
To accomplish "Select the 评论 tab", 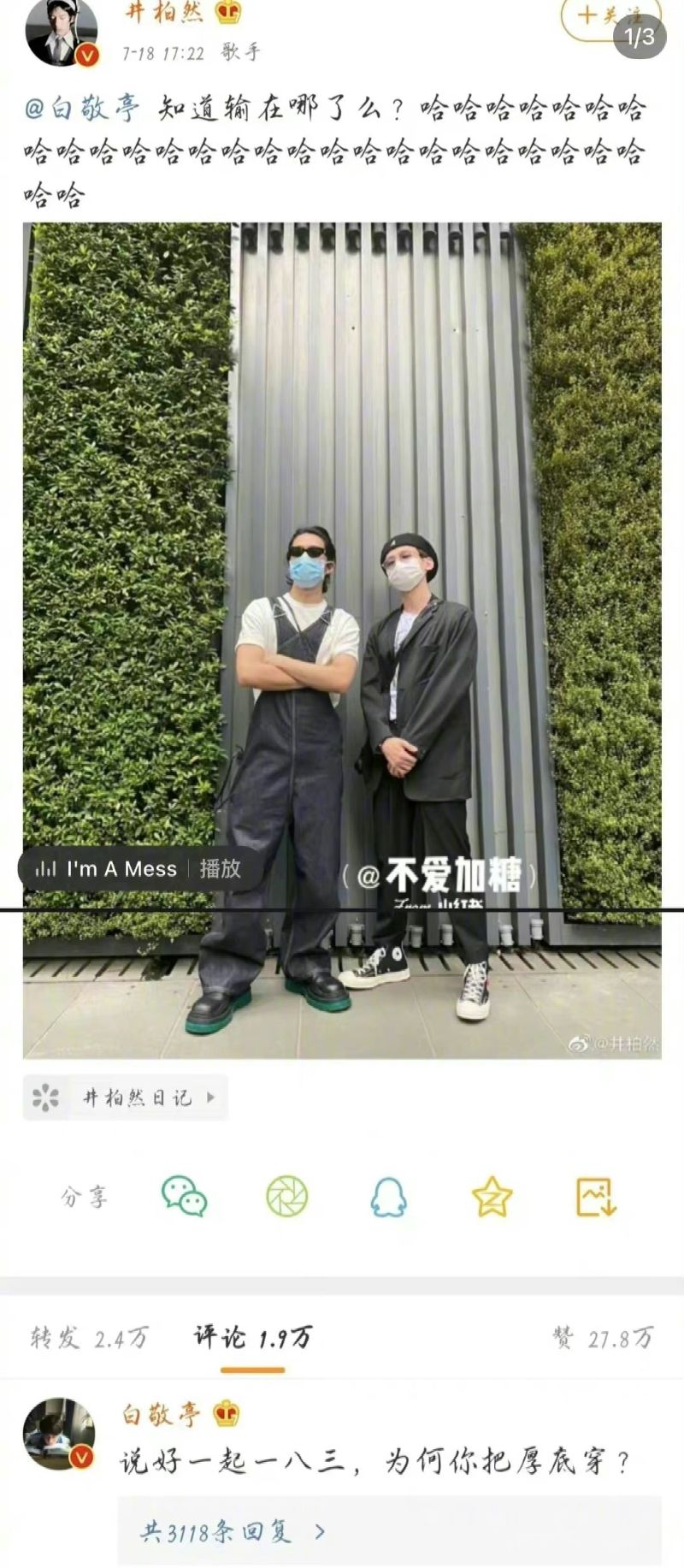I will click(x=252, y=1337).
